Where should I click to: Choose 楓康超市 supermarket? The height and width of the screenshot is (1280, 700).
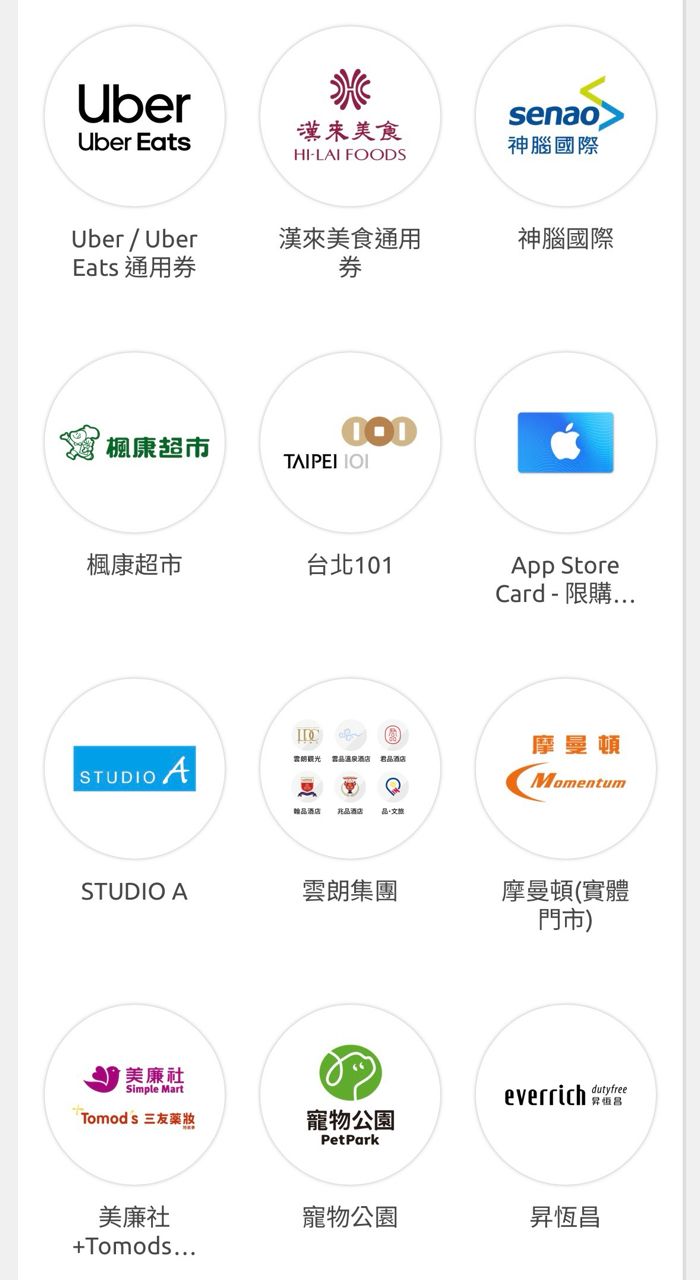pyautogui.click(x=134, y=443)
